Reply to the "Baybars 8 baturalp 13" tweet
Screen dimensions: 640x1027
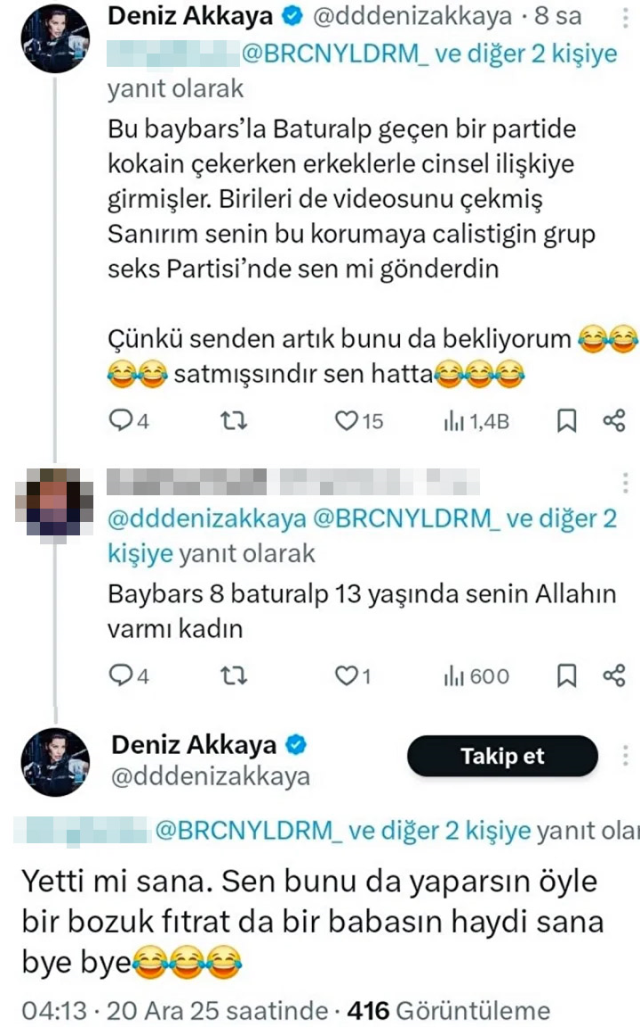tap(121, 677)
